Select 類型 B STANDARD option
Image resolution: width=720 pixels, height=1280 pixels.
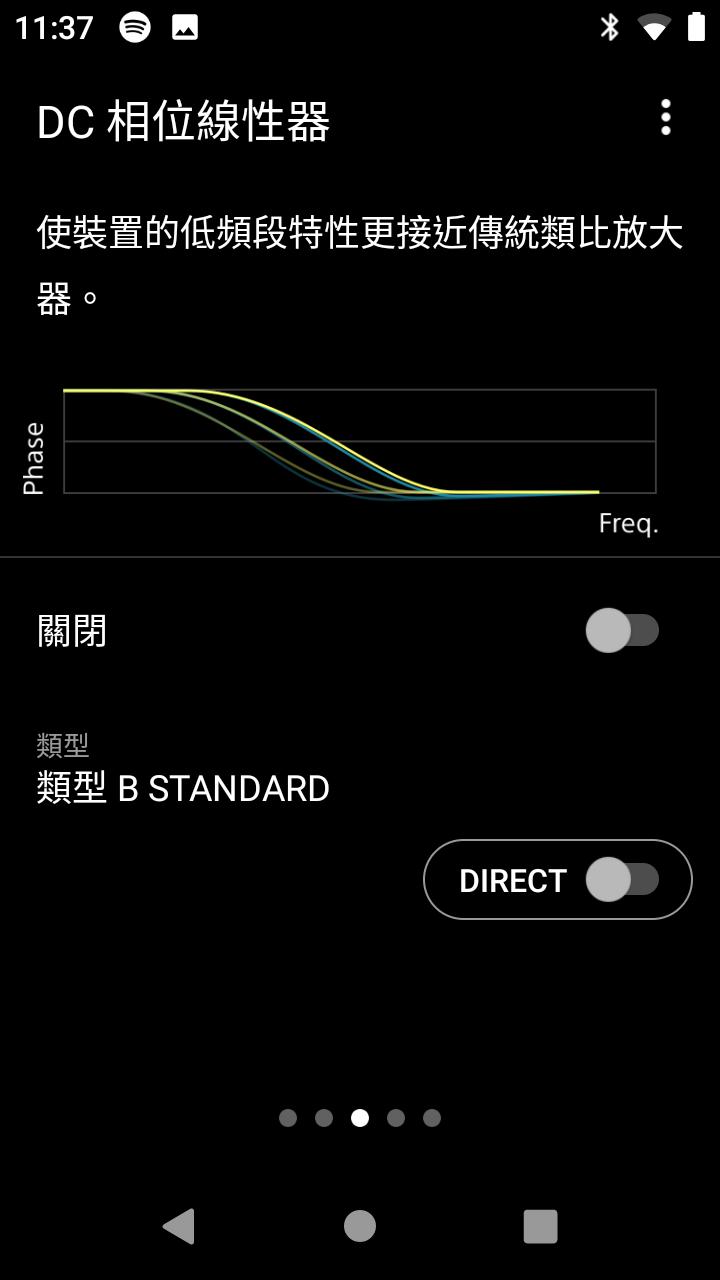pos(180,789)
